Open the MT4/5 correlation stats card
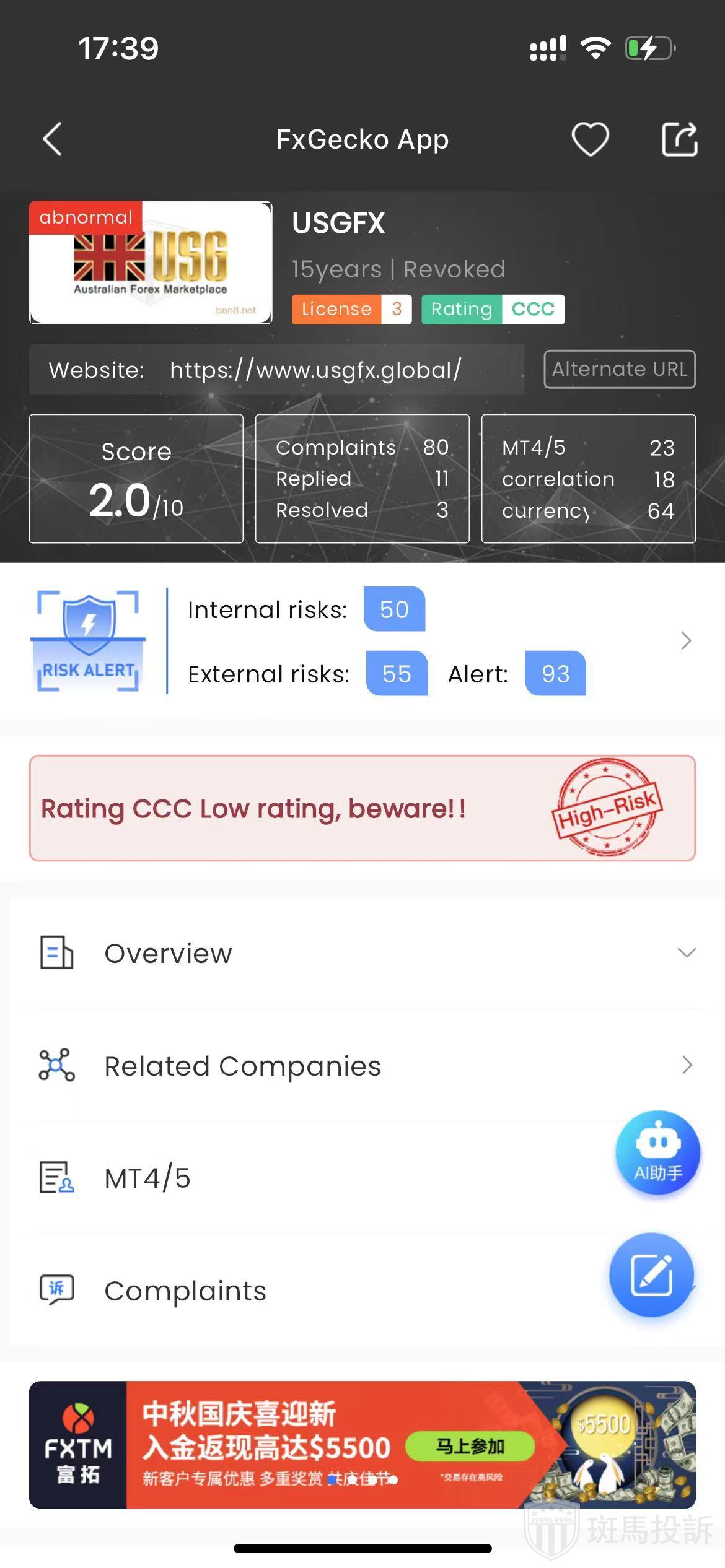Screen dimensions: 725x1568 [588, 479]
